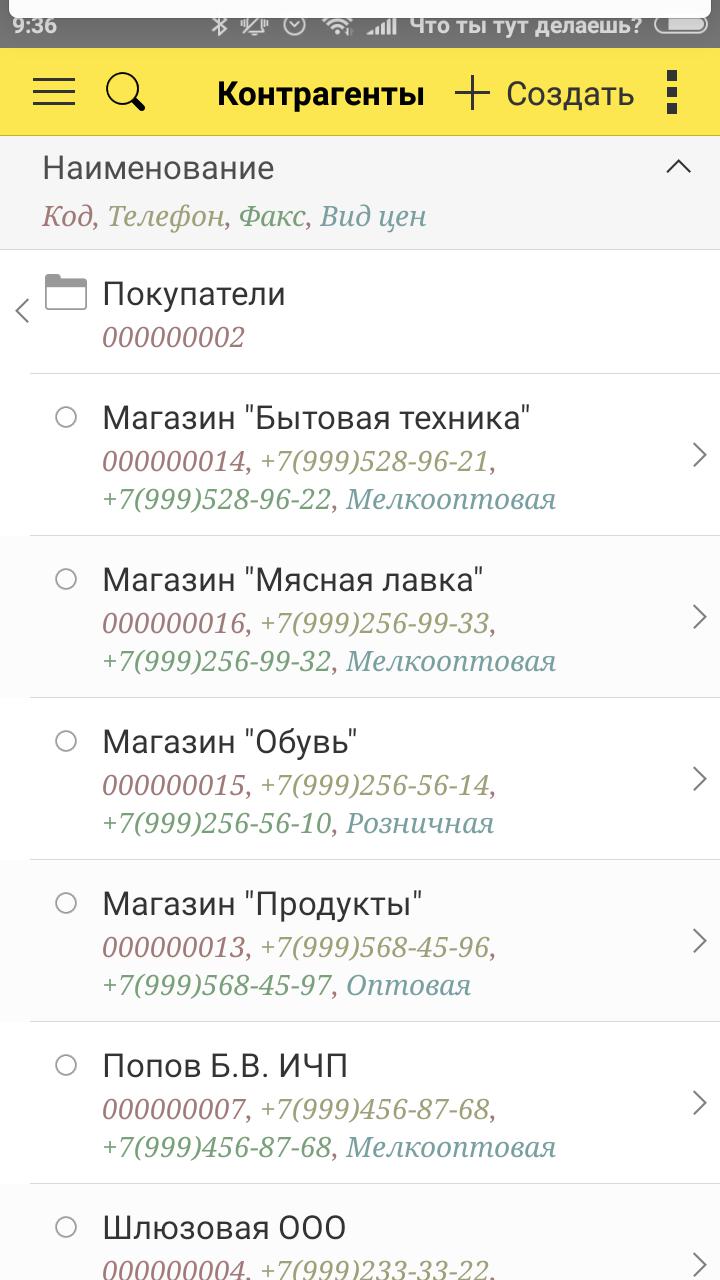Open Магазин "Мясная лавка" entry
Screen dimensions: 720x1280
(x=375, y=617)
